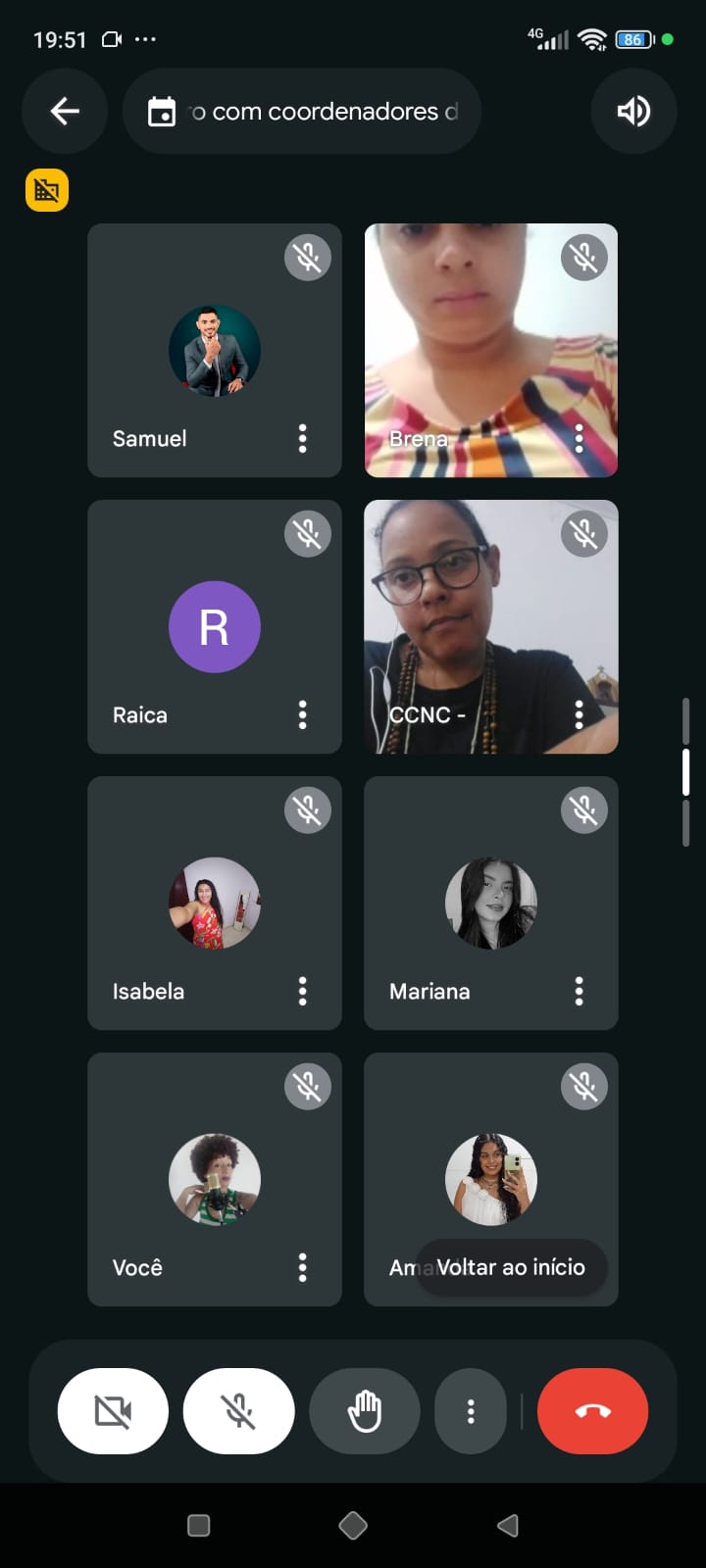Tap the yellow captions-off icon
The image size is (706, 1568).
(x=46, y=190)
